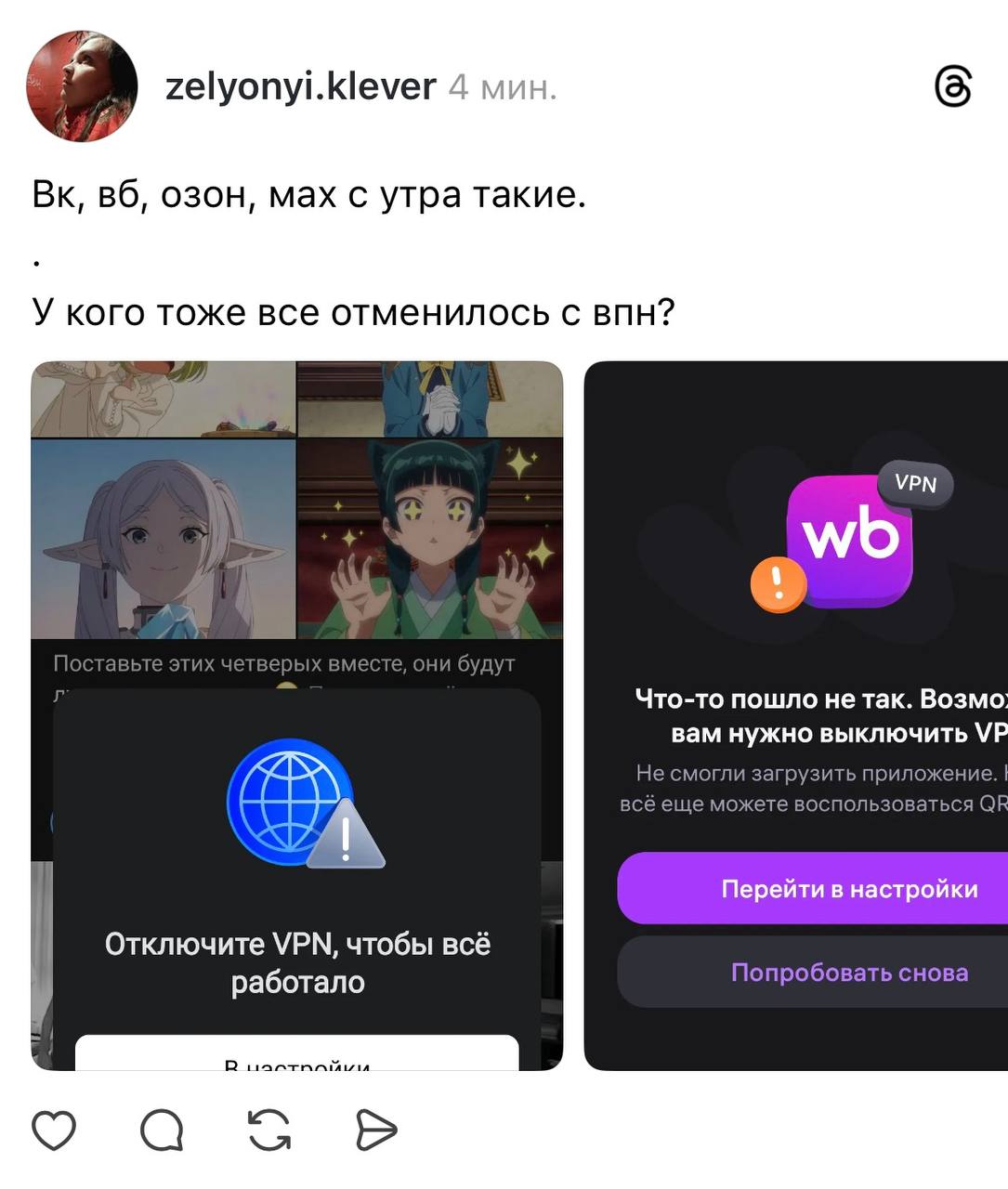Screen dimensions: 1008x1189
Task: Open zelyonyi.klever's profile picture
Action: tap(82, 86)
